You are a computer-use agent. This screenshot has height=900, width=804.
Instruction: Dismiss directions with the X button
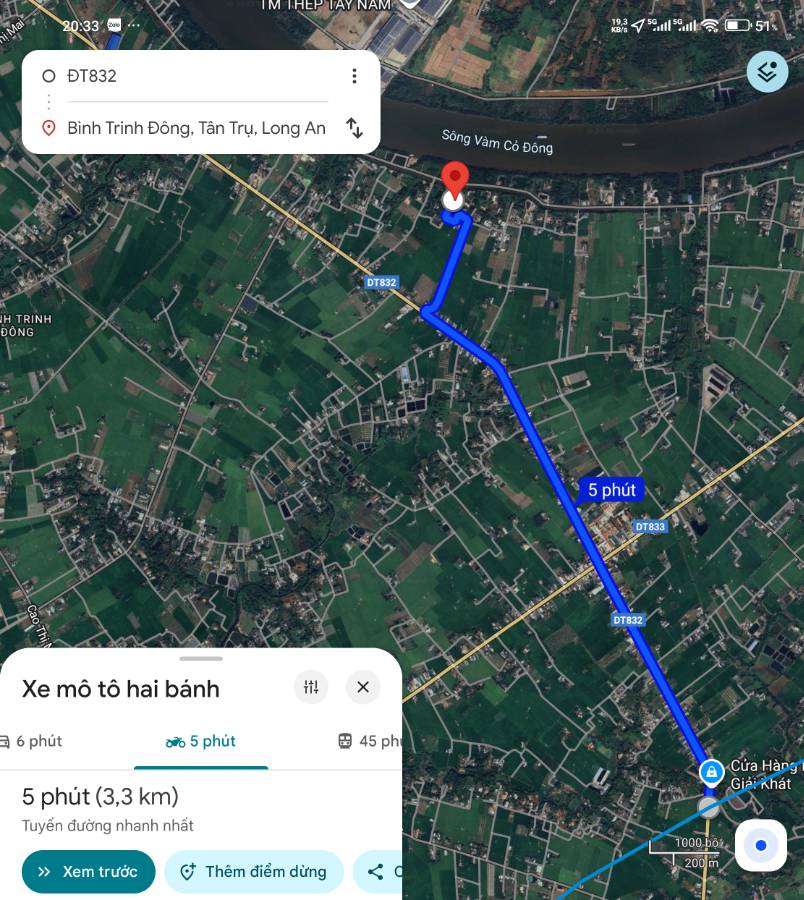(362, 687)
